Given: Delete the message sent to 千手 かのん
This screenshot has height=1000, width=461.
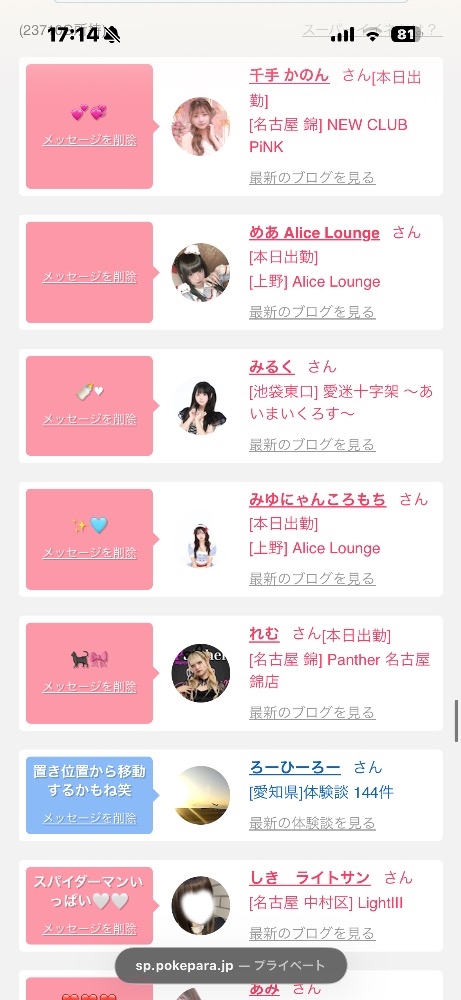Looking at the screenshot, I should coord(89,140).
